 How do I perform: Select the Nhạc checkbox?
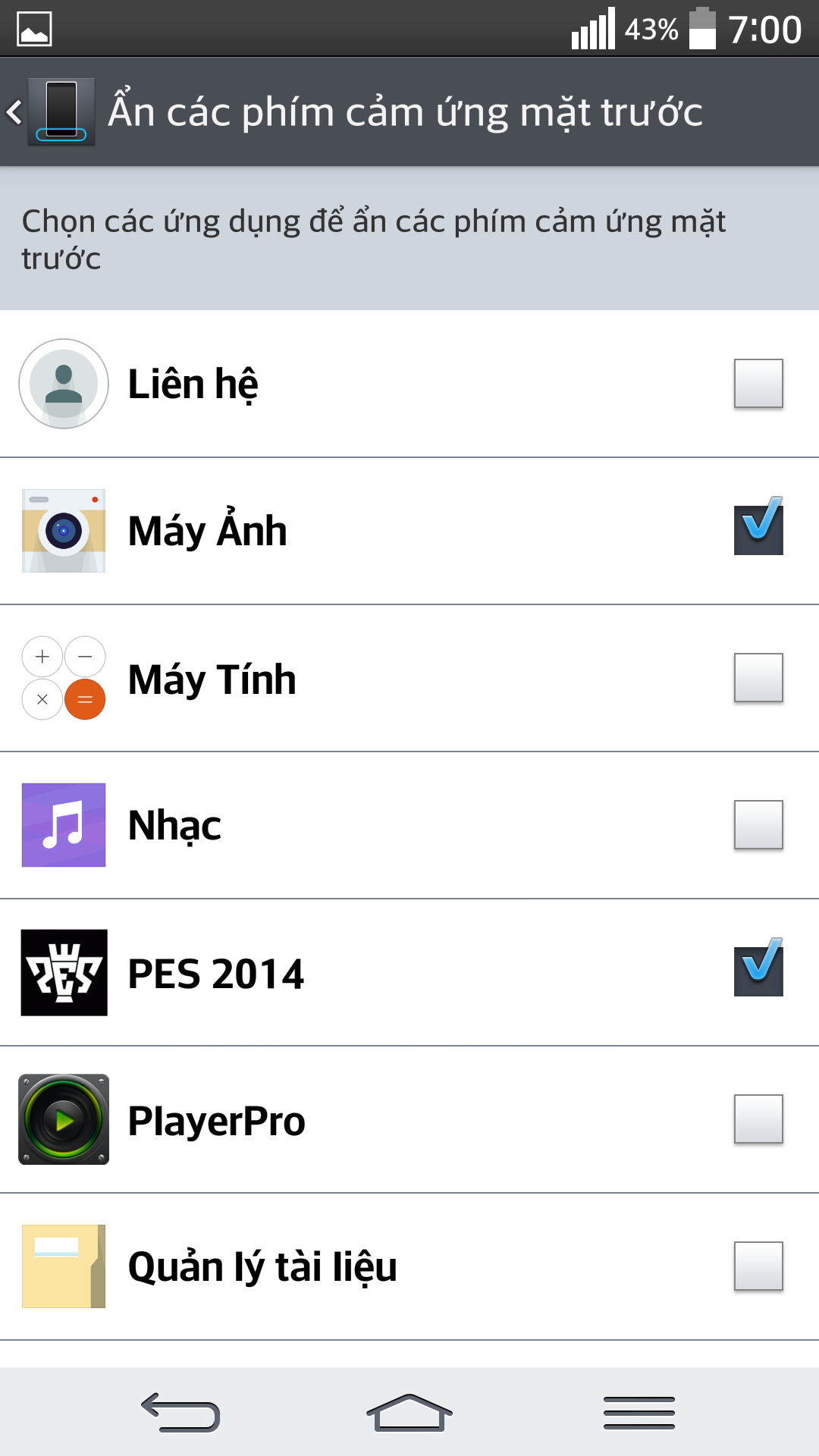tap(758, 825)
